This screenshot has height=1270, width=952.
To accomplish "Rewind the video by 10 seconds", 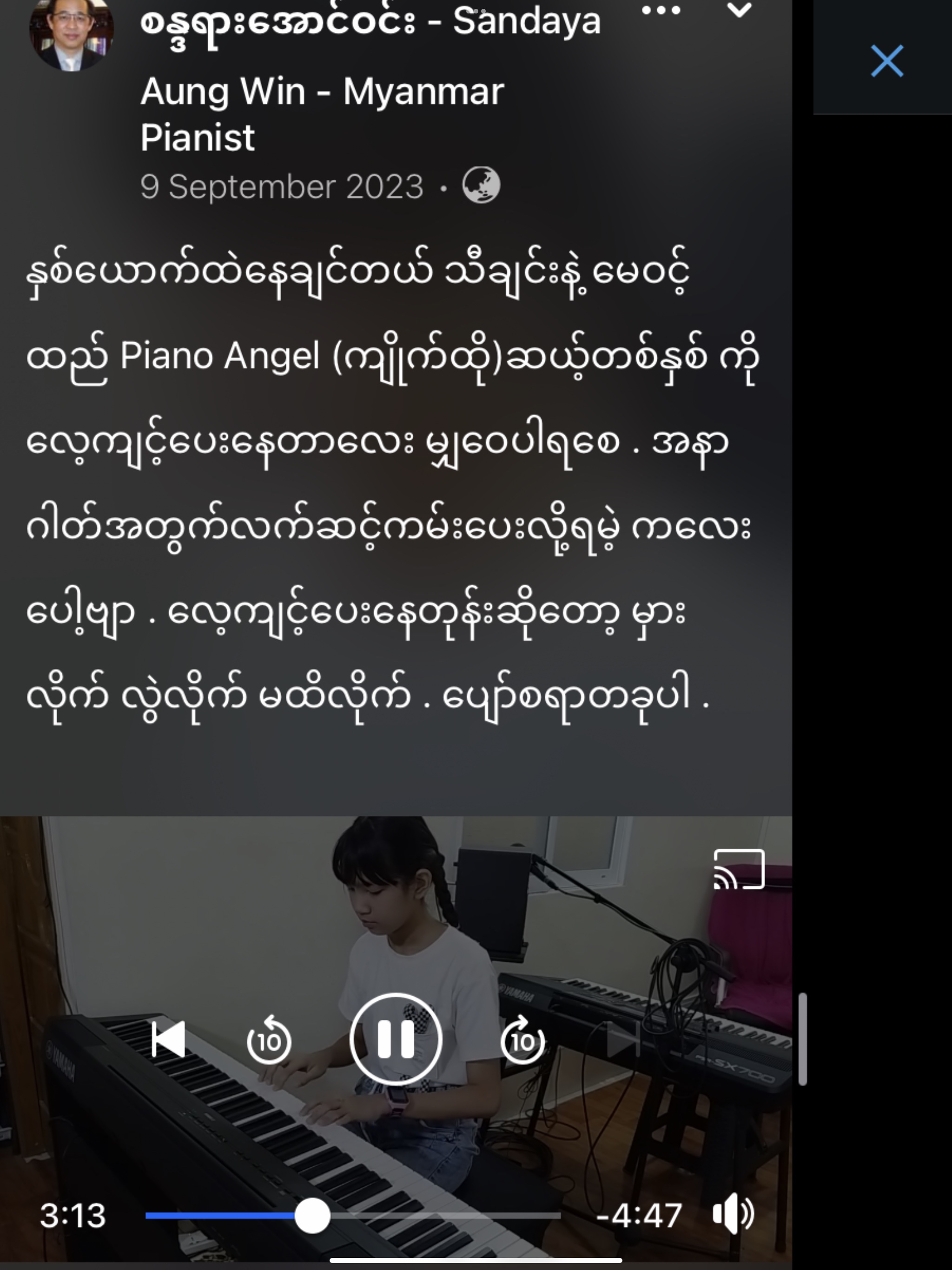I will tap(269, 1039).
